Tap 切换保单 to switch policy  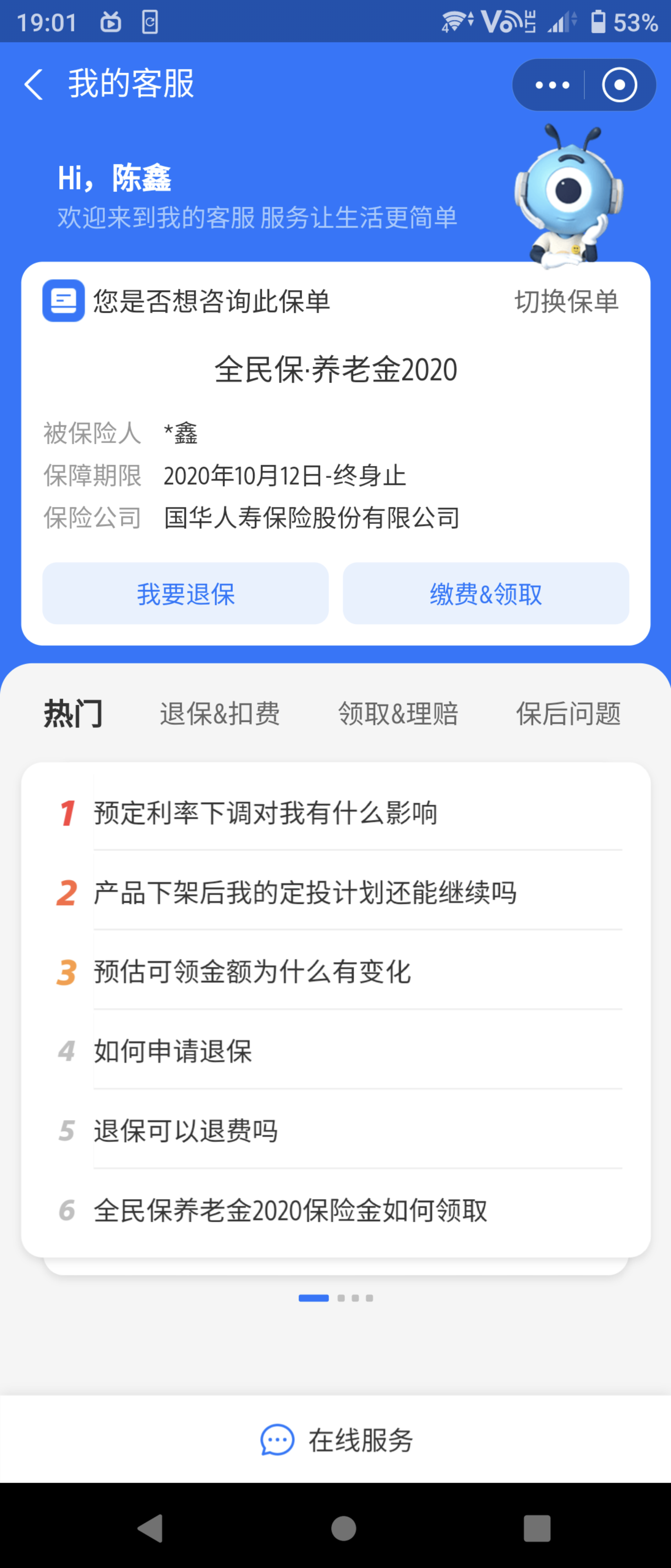(x=566, y=301)
